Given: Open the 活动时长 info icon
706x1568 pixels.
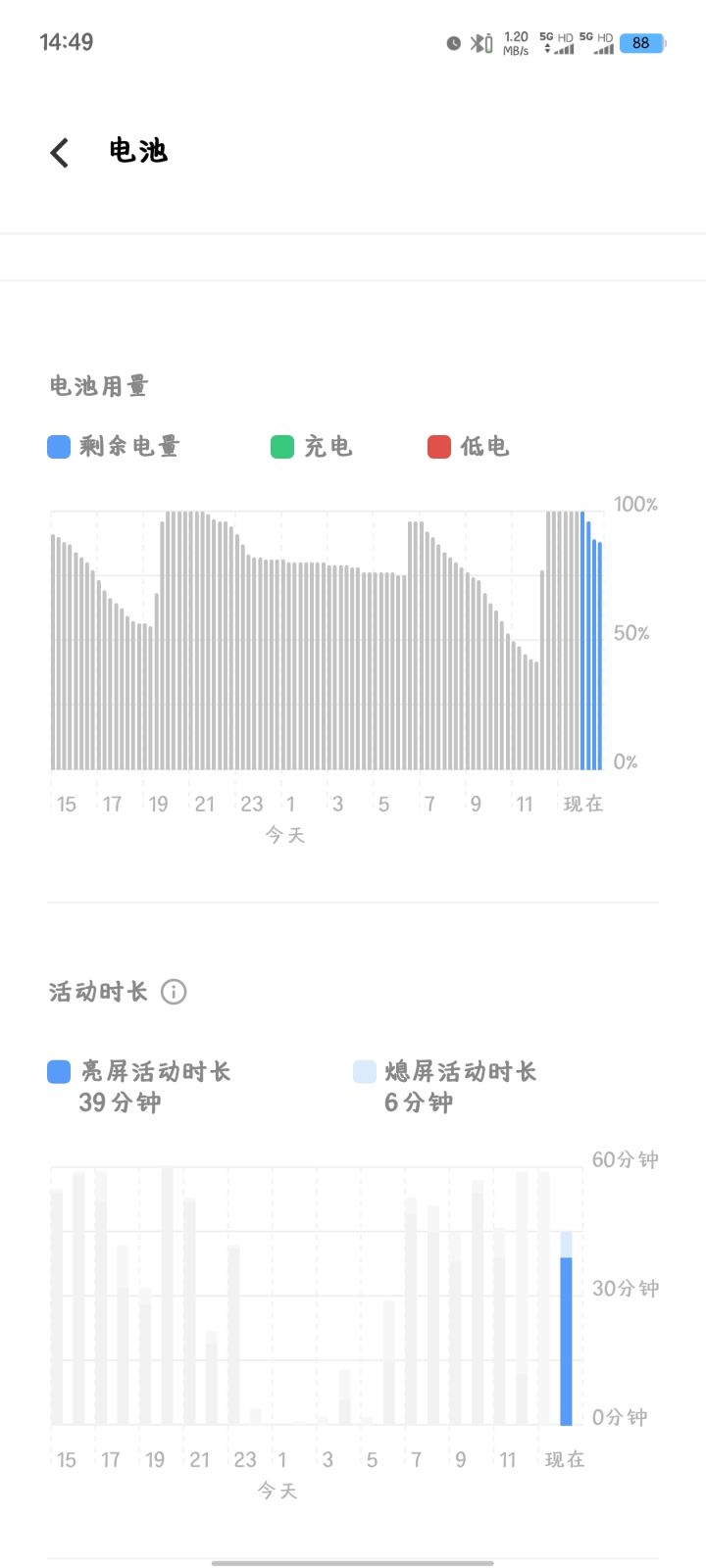Looking at the screenshot, I should 173,992.
